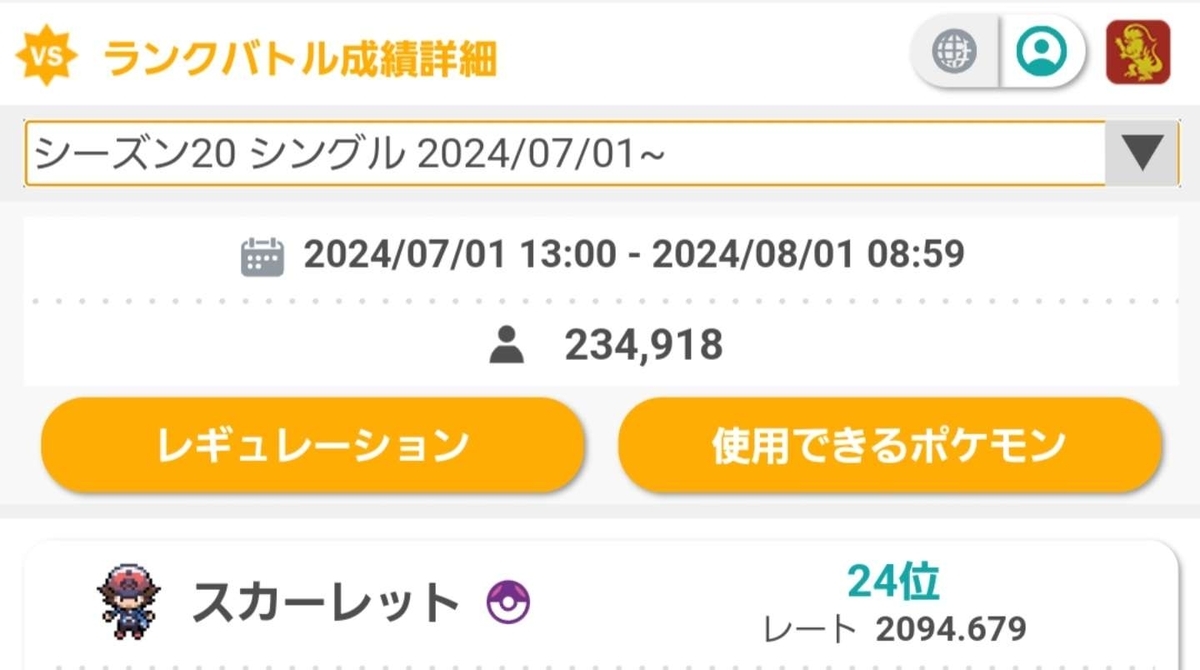Open the red Pokémon profile icon
This screenshot has height=670, width=1200.
coord(1137,51)
